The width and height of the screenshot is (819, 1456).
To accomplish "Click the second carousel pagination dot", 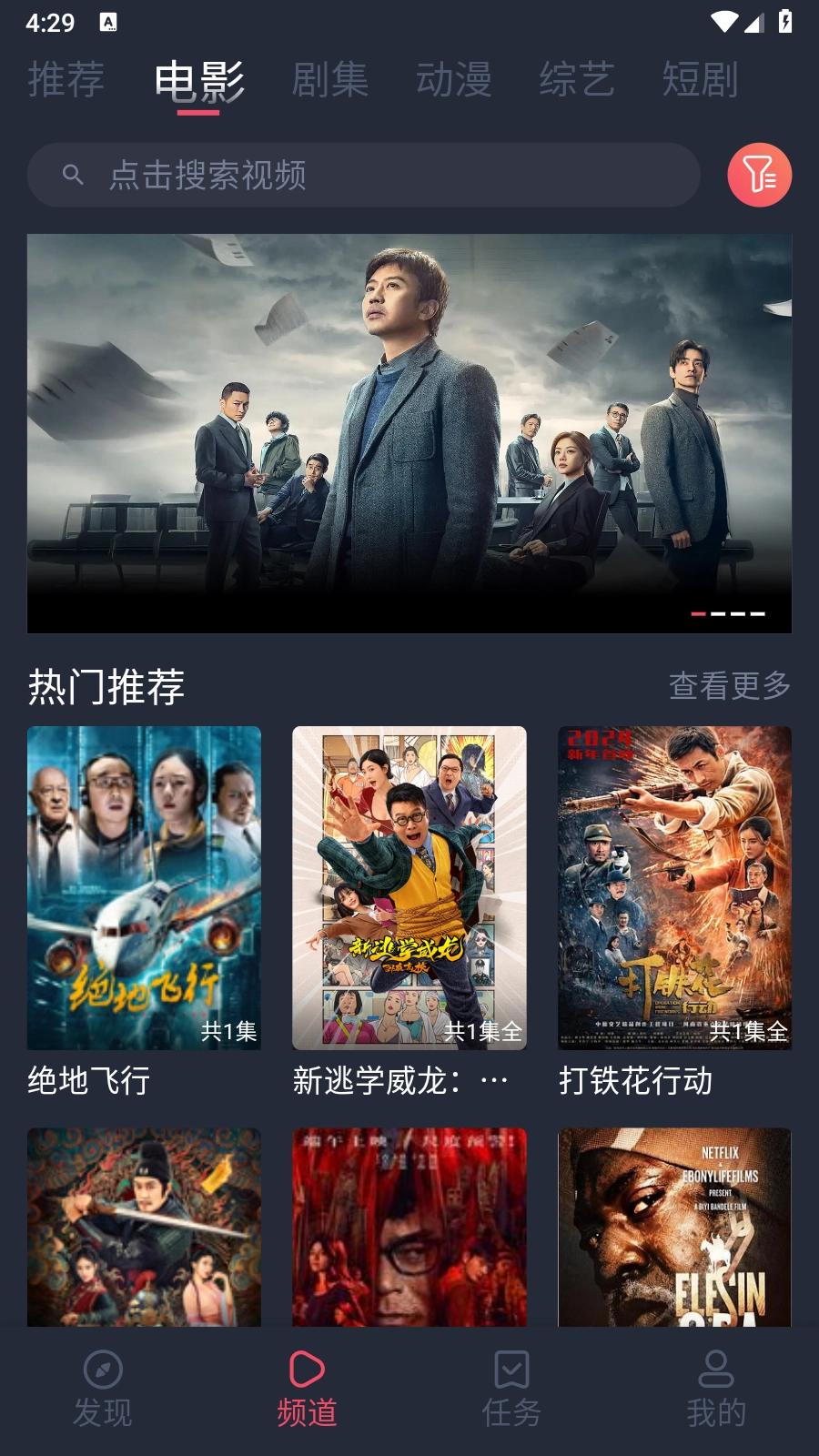I will click(719, 614).
